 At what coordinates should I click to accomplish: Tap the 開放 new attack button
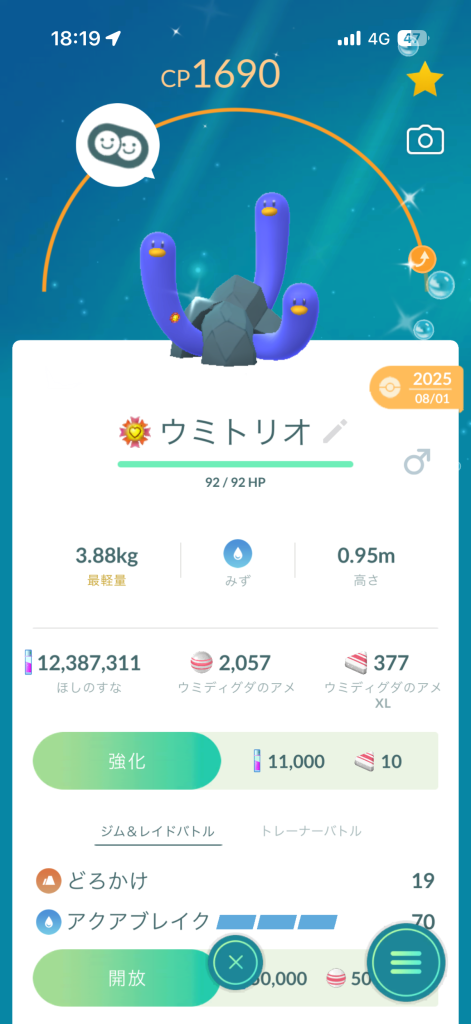(x=127, y=978)
